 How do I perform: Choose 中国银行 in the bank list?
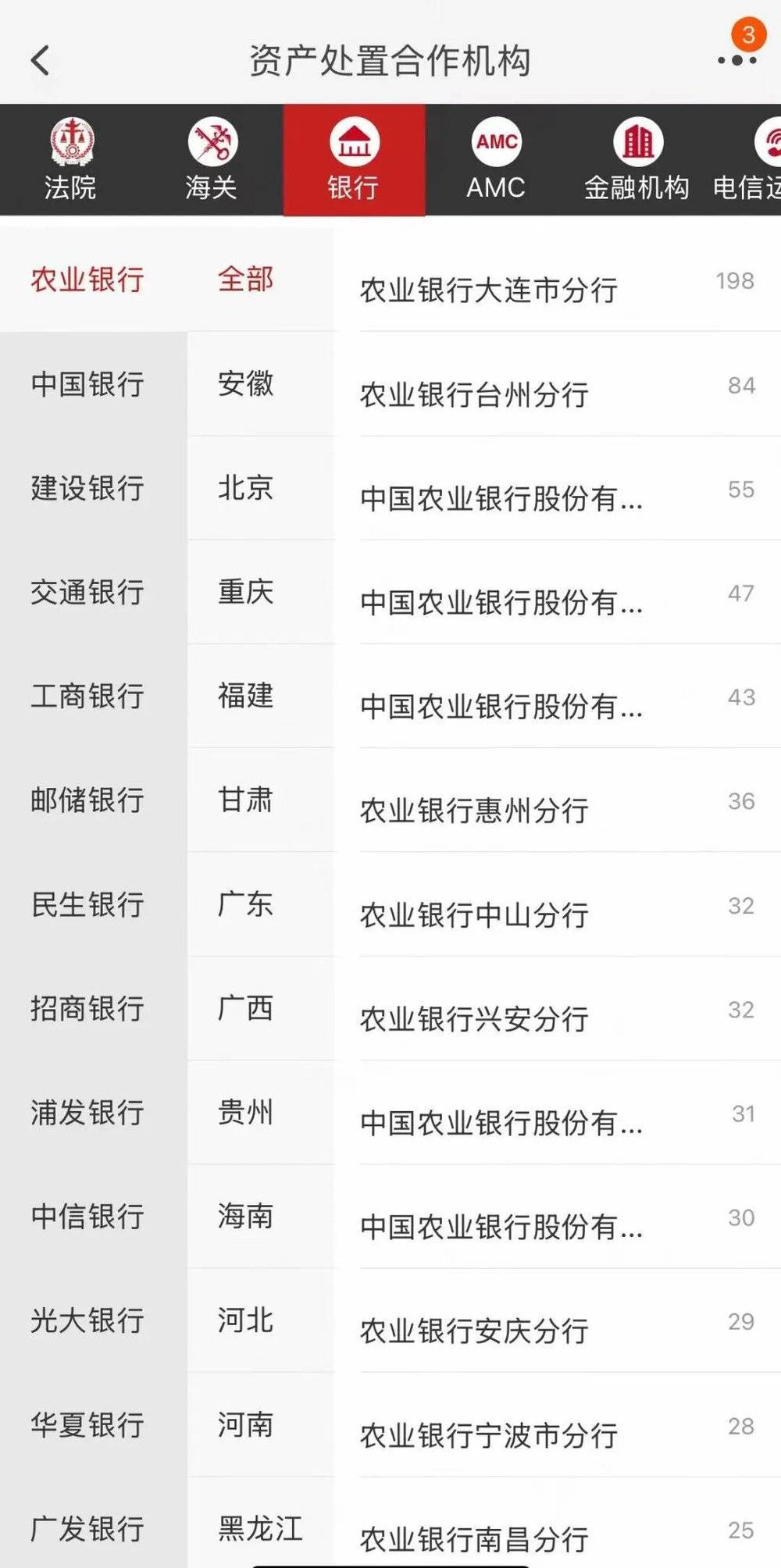coord(87,384)
